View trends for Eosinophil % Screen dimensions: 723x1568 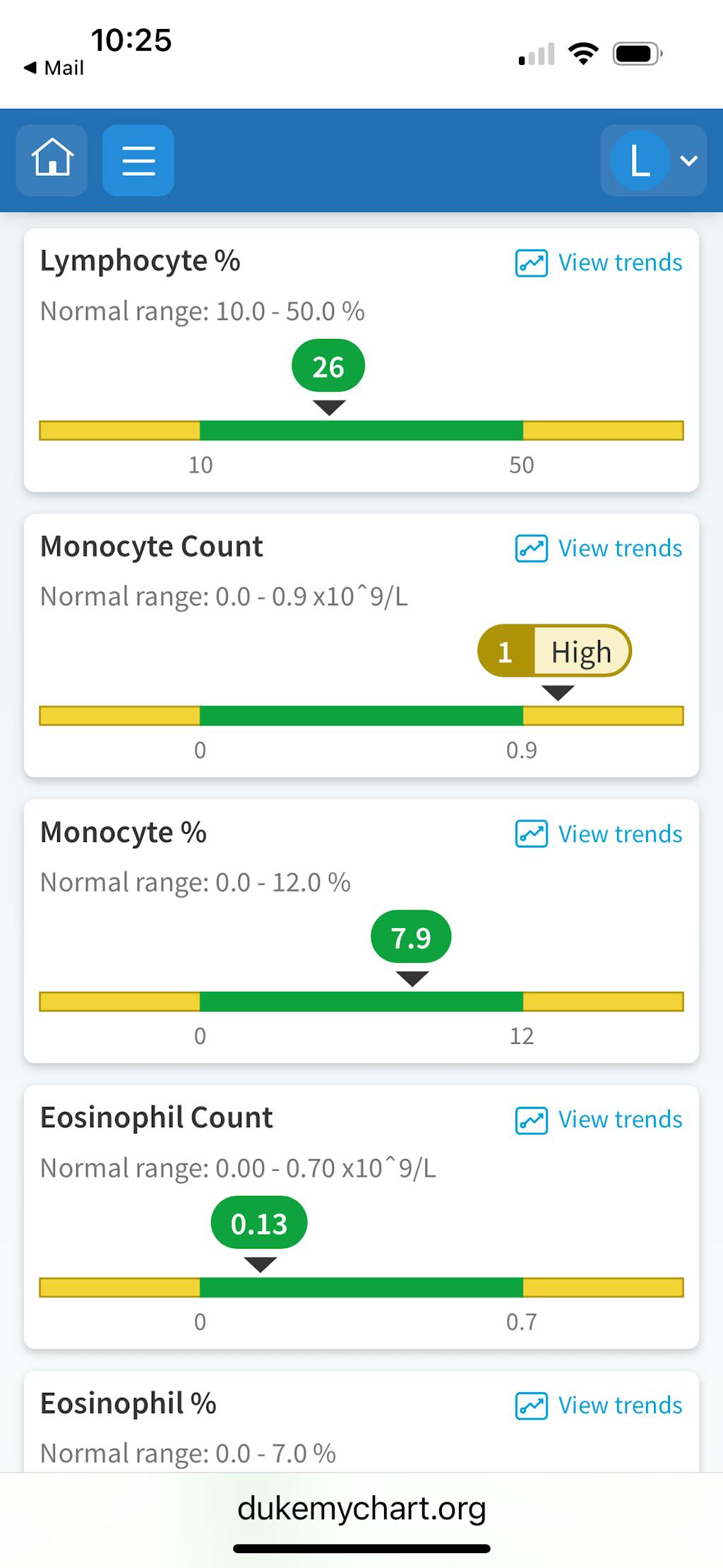coord(599,1406)
